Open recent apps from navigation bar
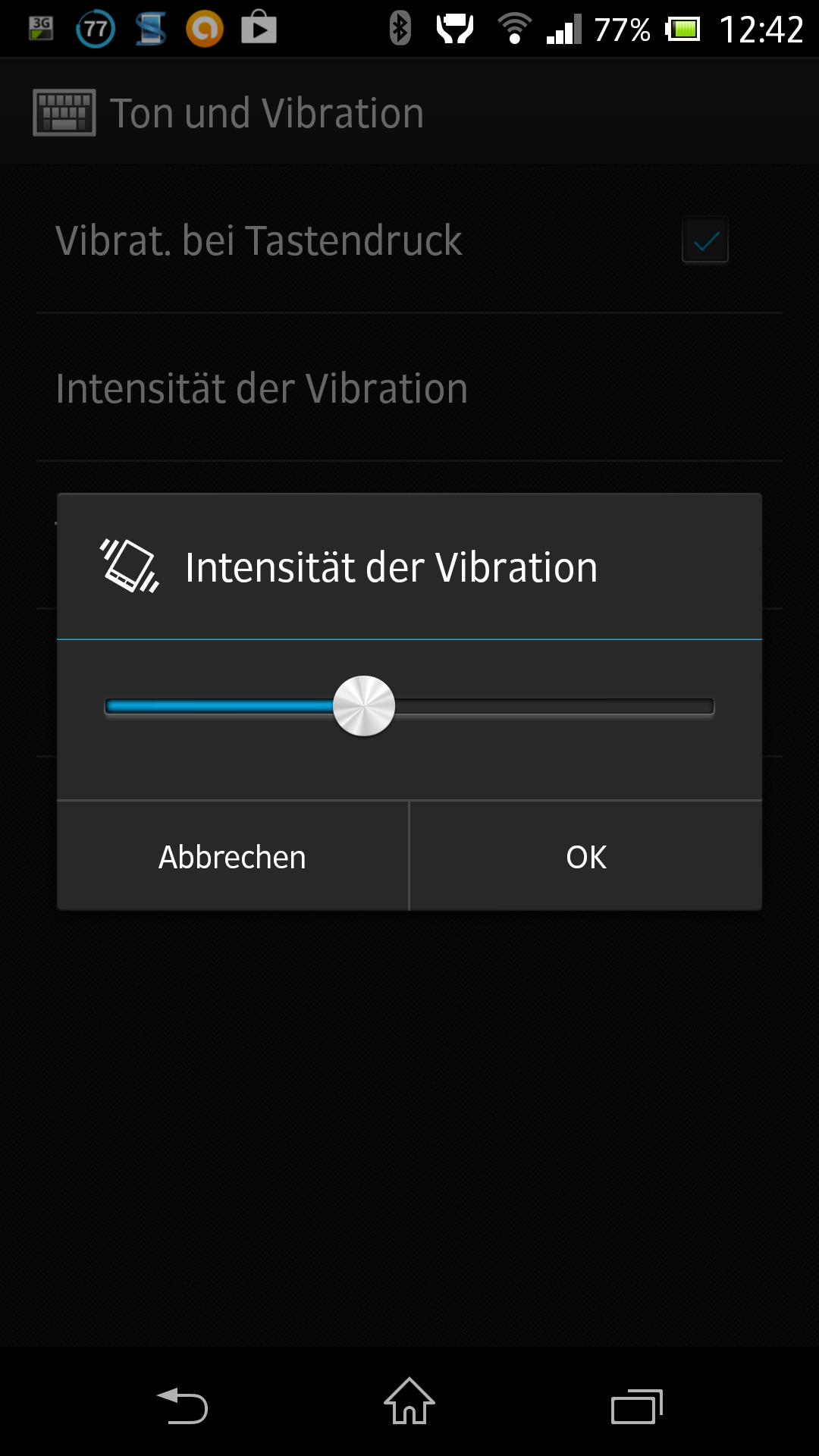 pyautogui.click(x=637, y=1407)
